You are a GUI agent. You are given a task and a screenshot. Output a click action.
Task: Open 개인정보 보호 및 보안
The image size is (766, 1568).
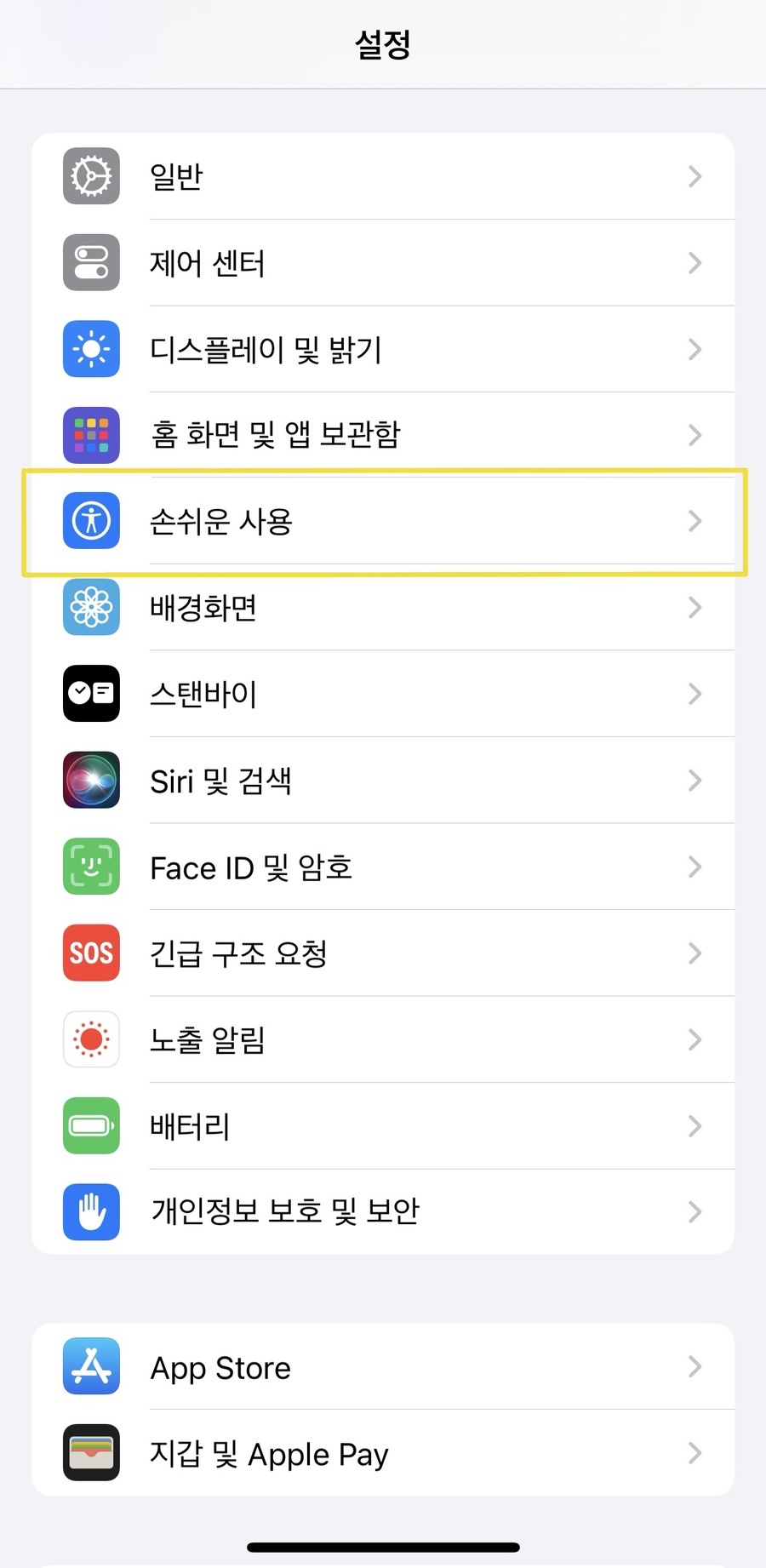click(383, 1211)
